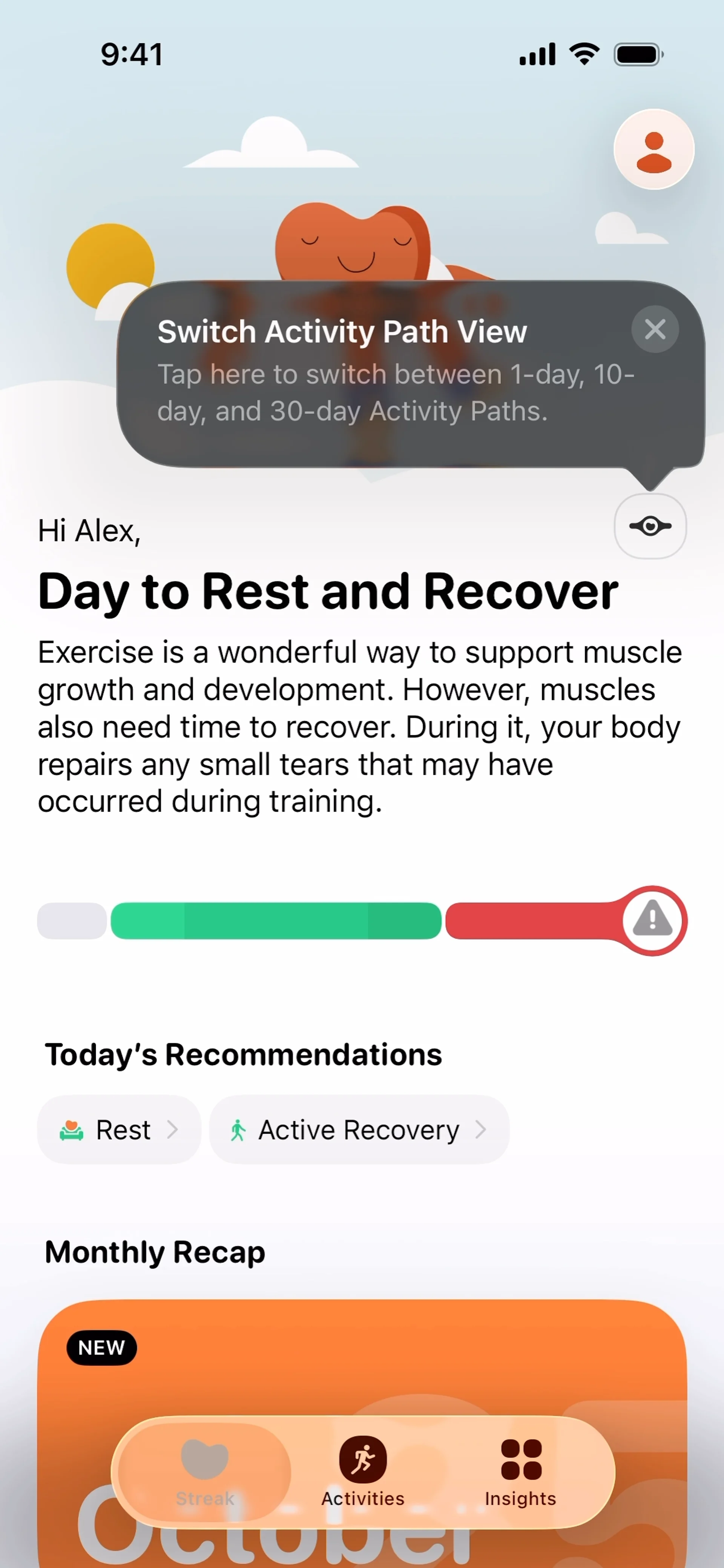Switch to the Streak tab
The height and width of the screenshot is (1568, 724).
click(205, 1472)
